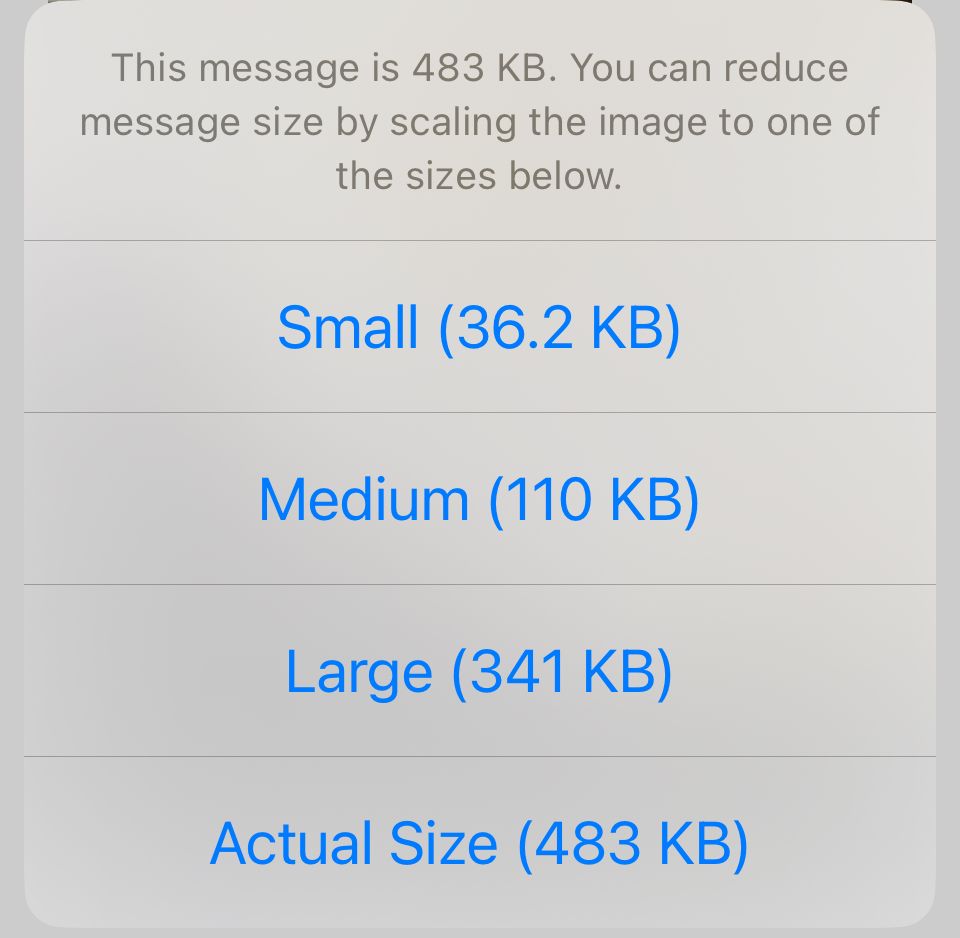The width and height of the screenshot is (960, 938).
Task: Choose the Small (36.2 KB) image size
Action: 479,327
